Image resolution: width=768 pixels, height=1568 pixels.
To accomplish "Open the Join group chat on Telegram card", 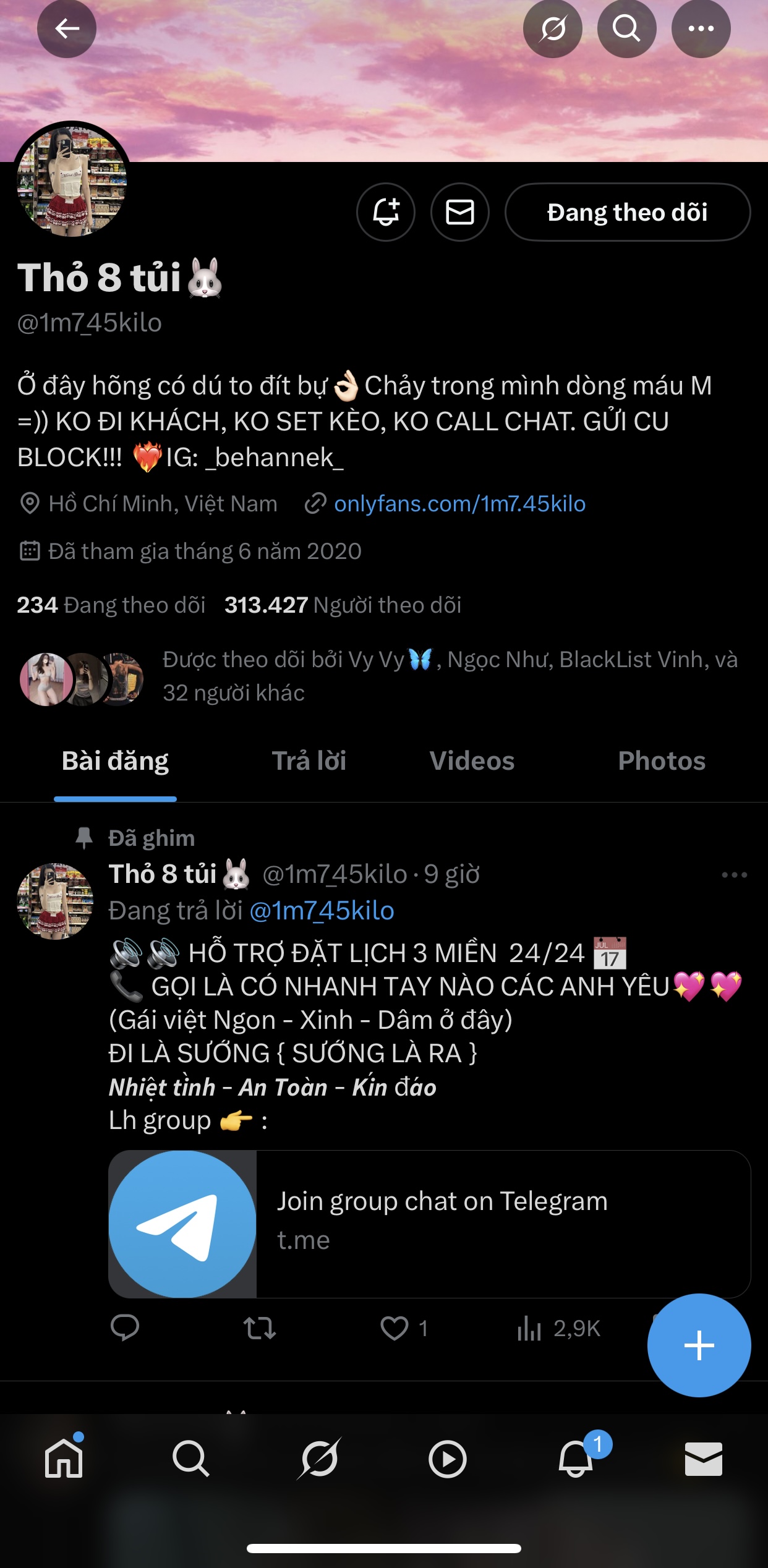I will (429, 1224).
